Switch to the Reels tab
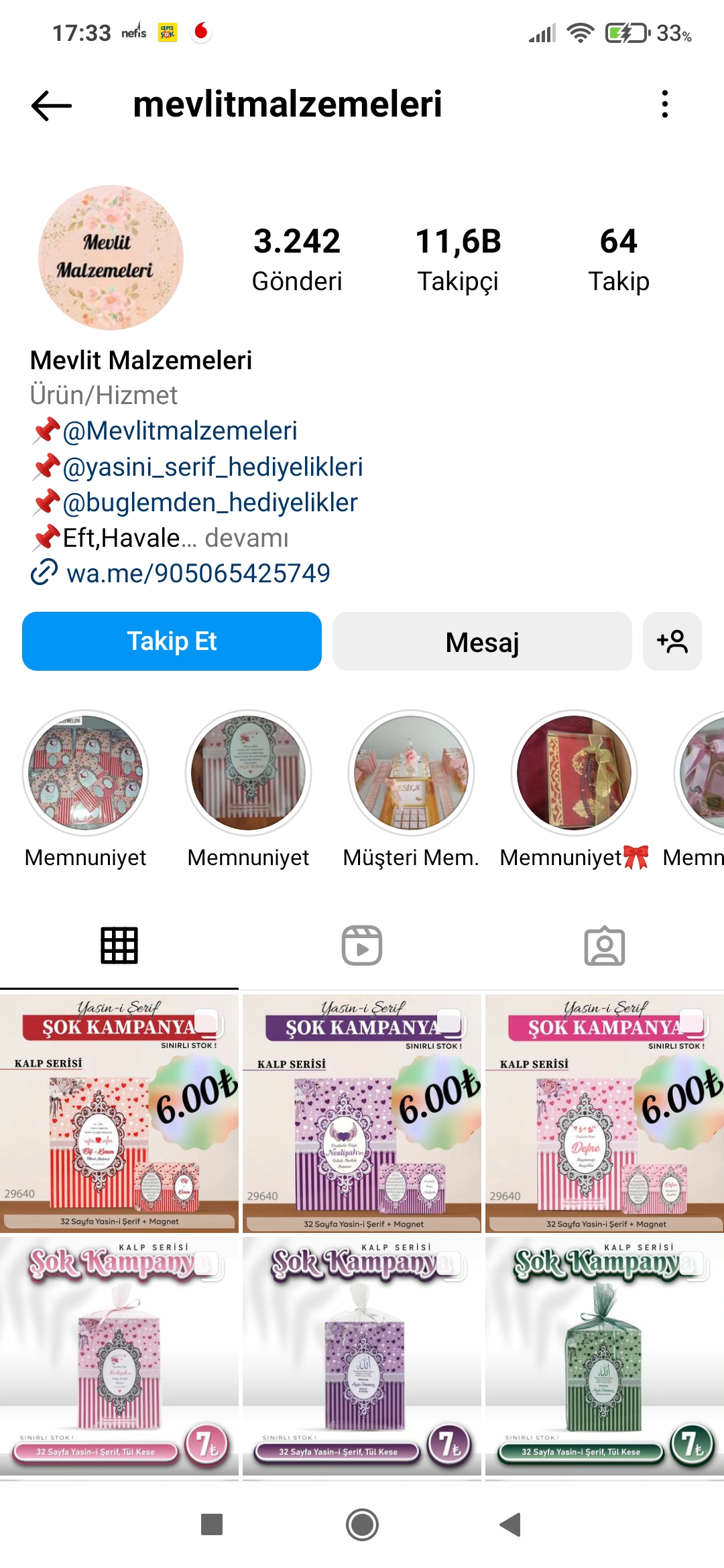 [x=362, y=945]
